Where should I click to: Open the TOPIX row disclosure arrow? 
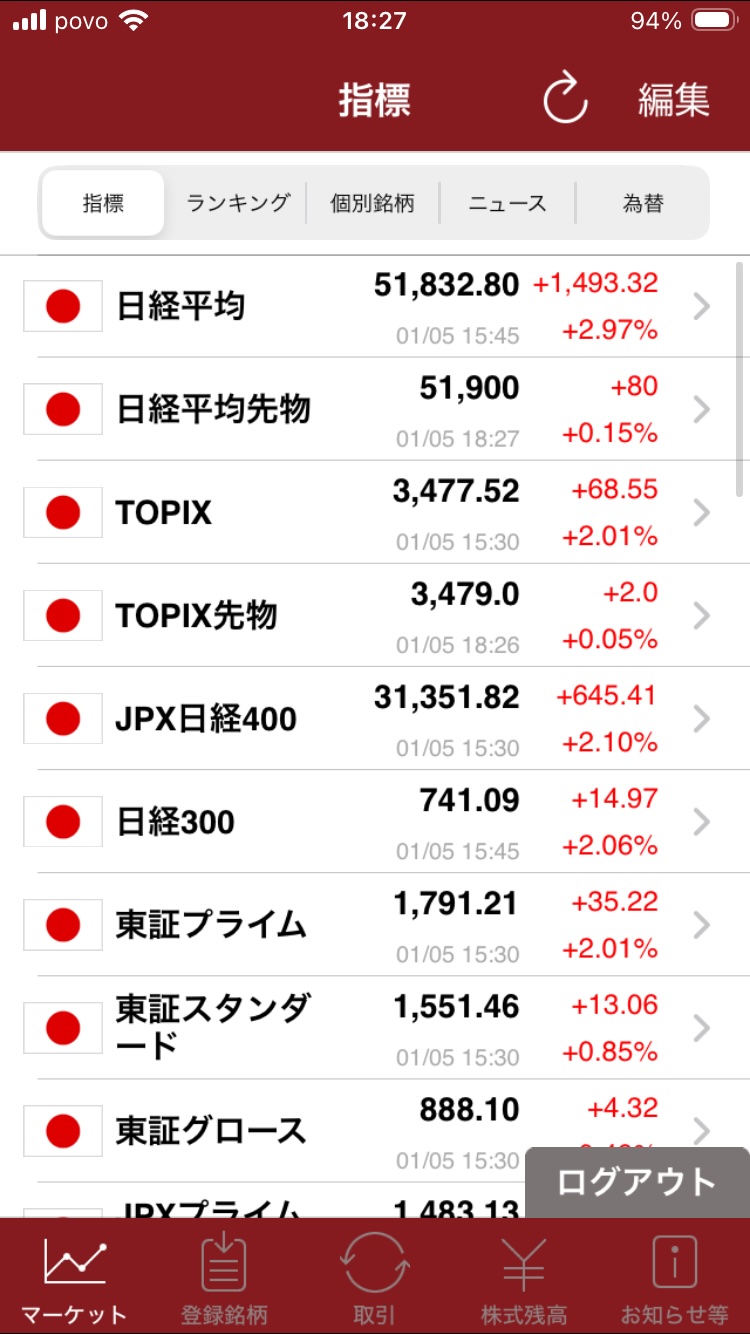click(x=700, y=512)
